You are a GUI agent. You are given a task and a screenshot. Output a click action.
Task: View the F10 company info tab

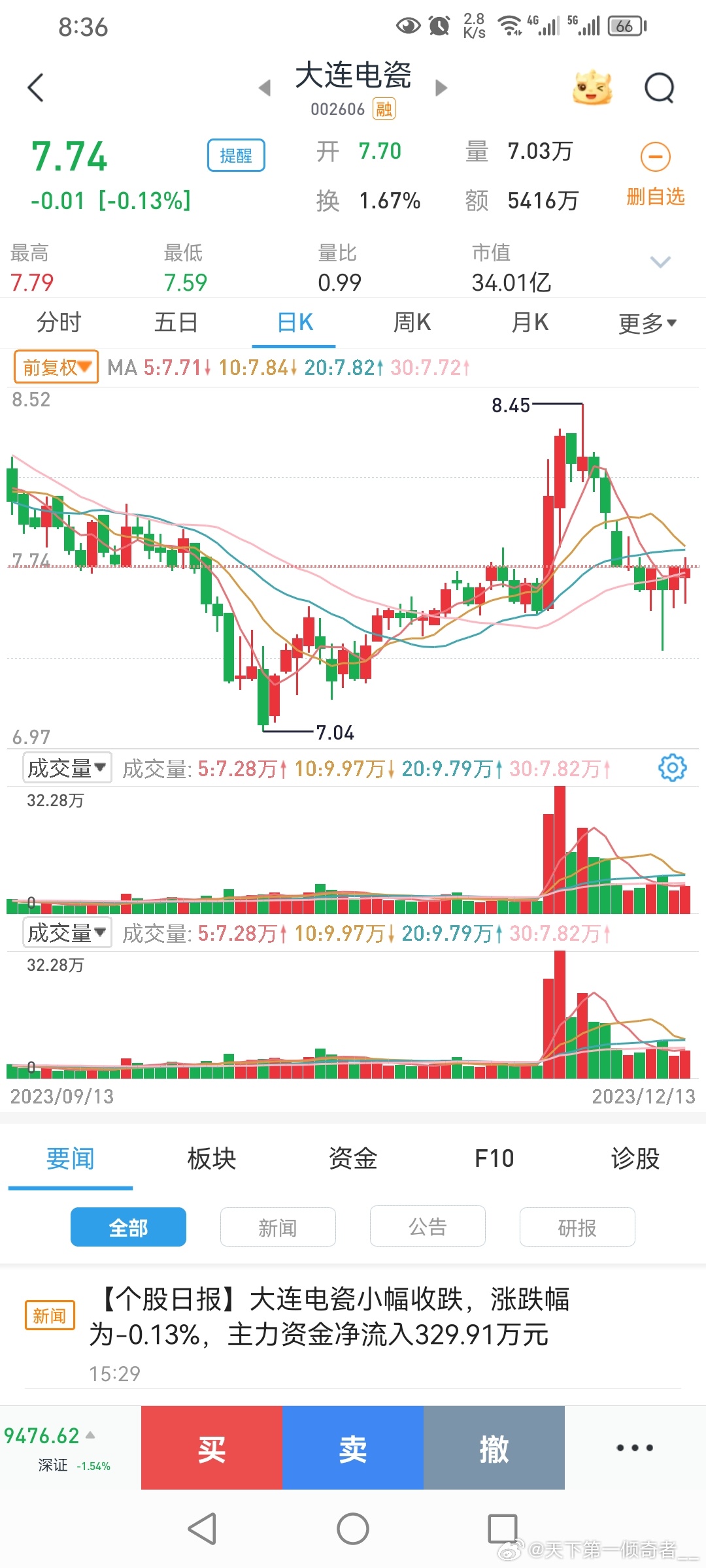pos(494,1158)
